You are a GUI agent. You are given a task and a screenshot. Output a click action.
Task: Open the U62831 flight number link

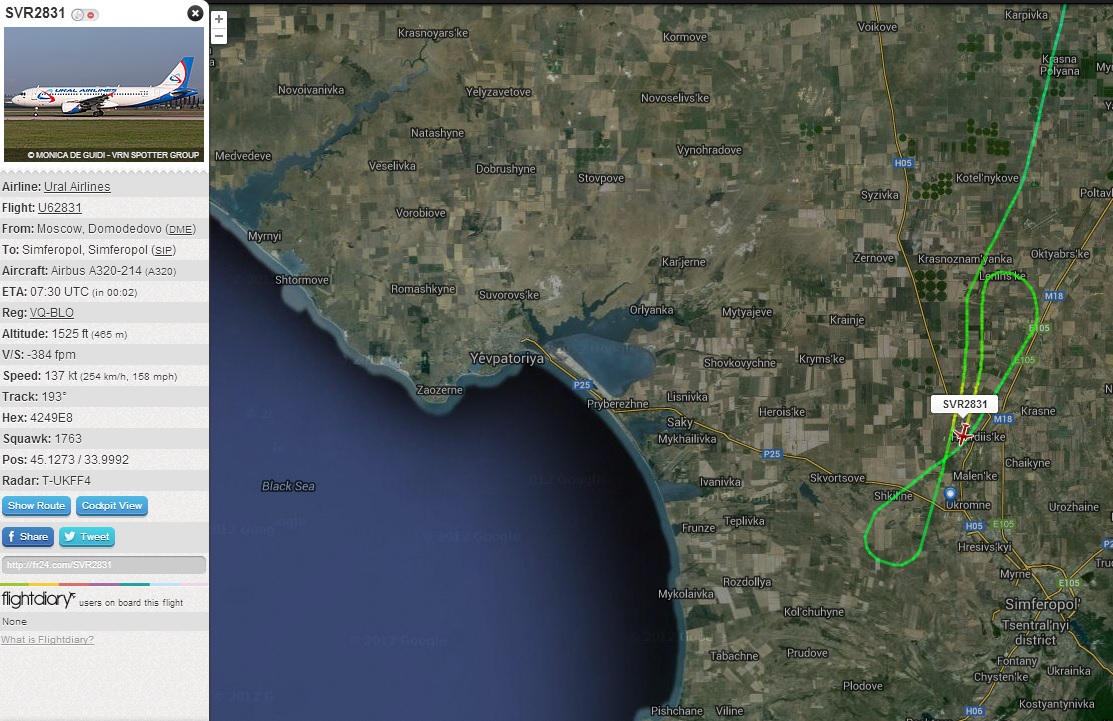pyautogui.click(x=60, y=208)
